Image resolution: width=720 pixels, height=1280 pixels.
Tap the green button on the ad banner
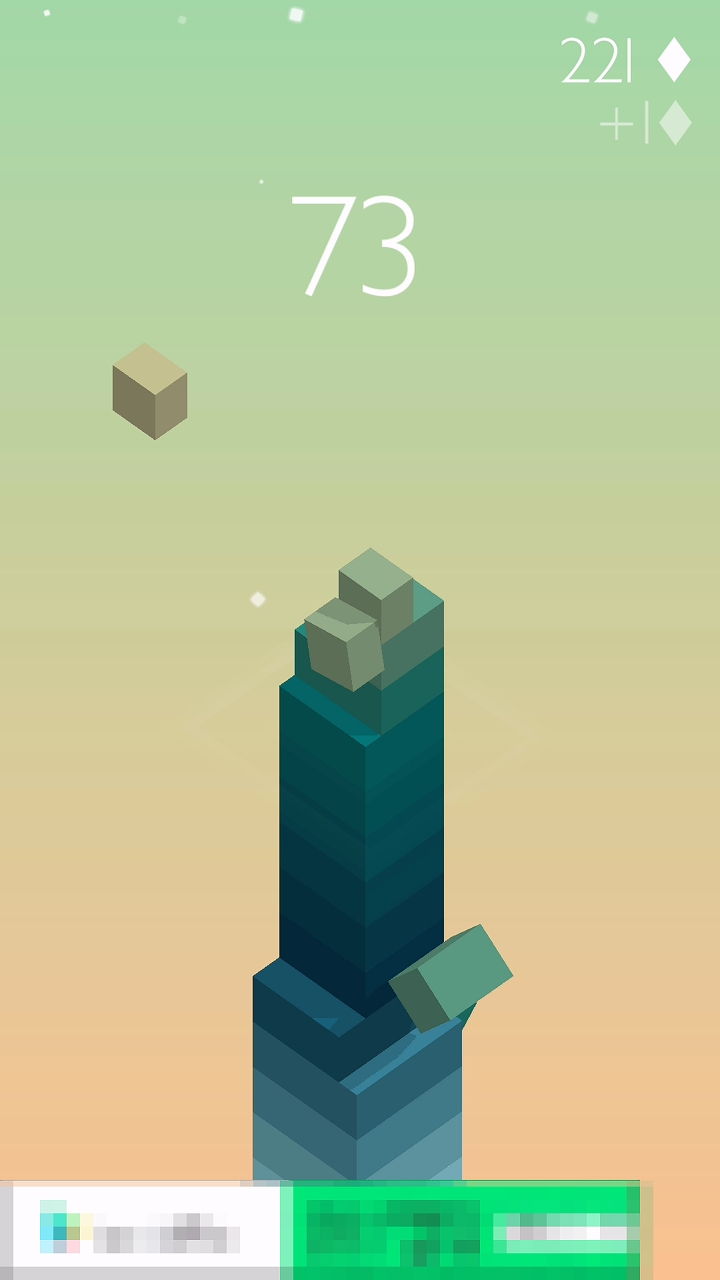click(x=466, y=1229)
